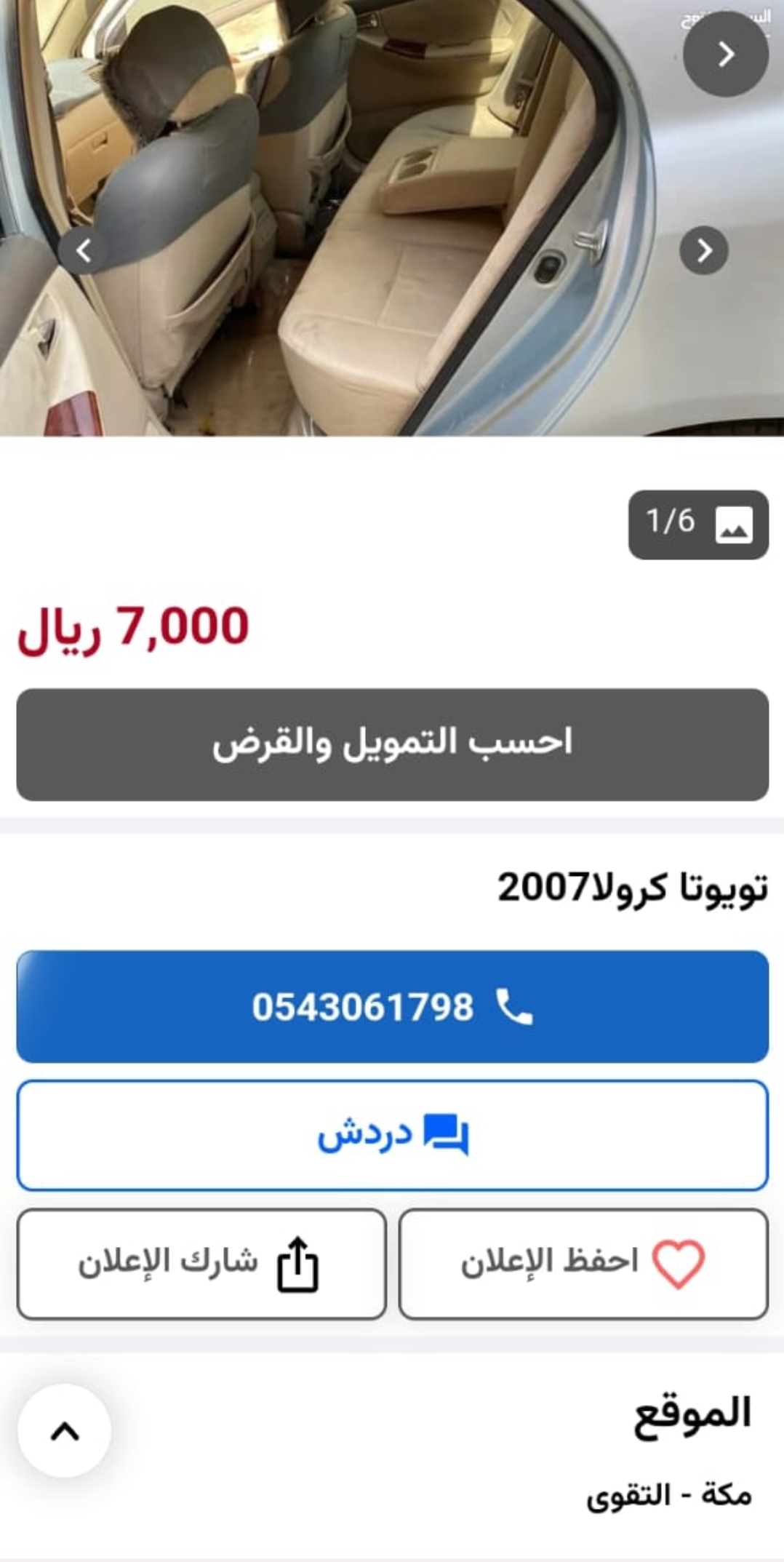Show the previous car photo
This screenshot has height=1562, width=784.
83,250
